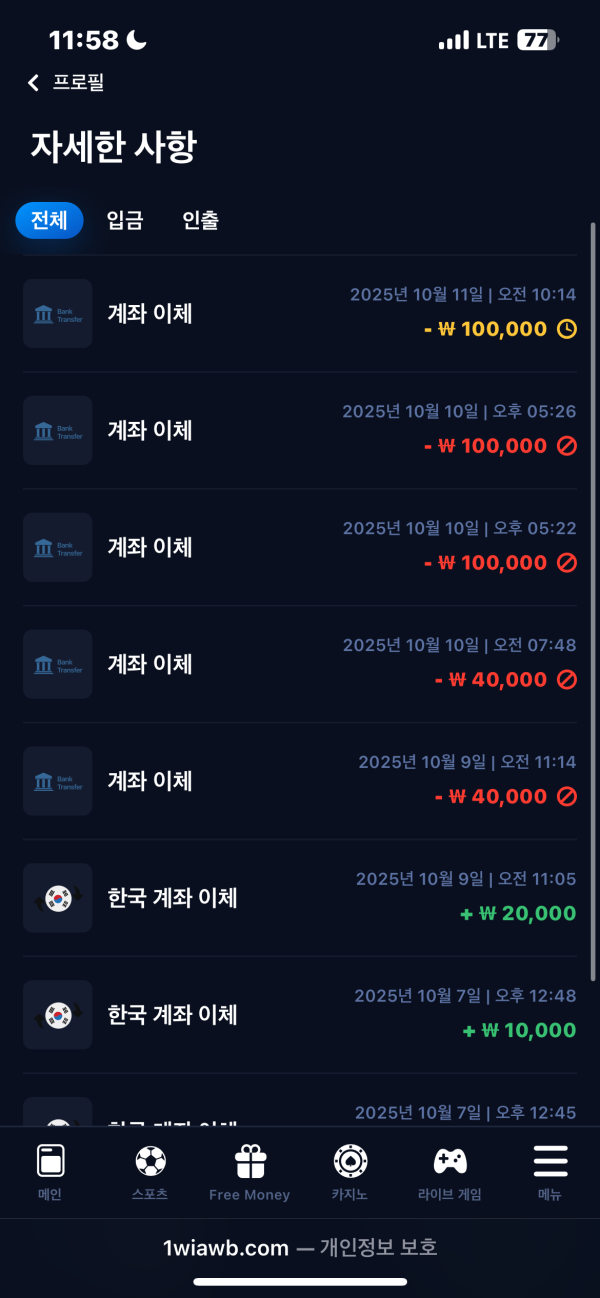Open the 오후 05:22 계좌 이체 transaction
This screenshot has height=1298, width=600.
pyautogui.click(x=299, y=547)
